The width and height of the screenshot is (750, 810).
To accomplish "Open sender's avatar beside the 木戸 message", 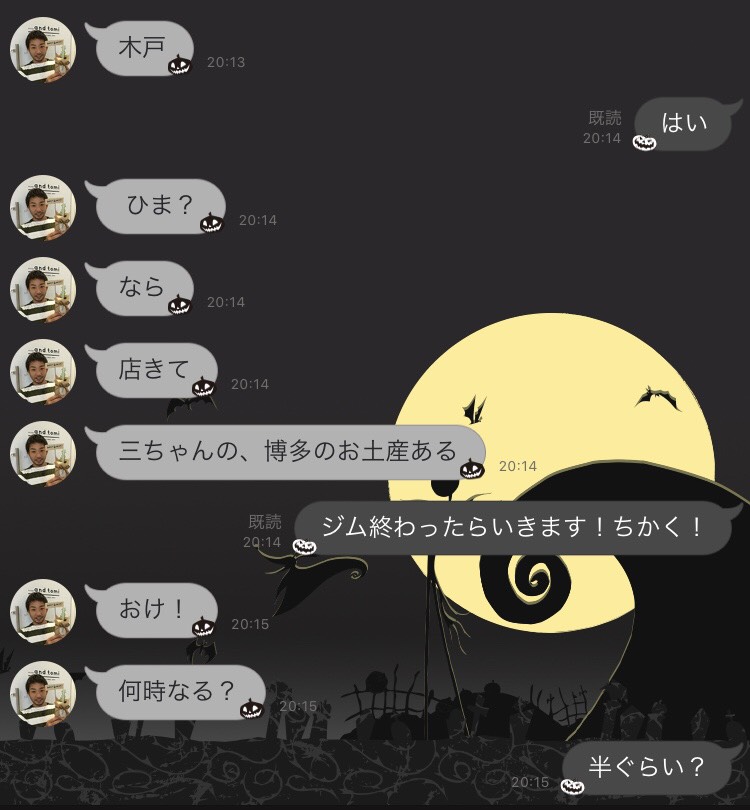I will point(43,48).
